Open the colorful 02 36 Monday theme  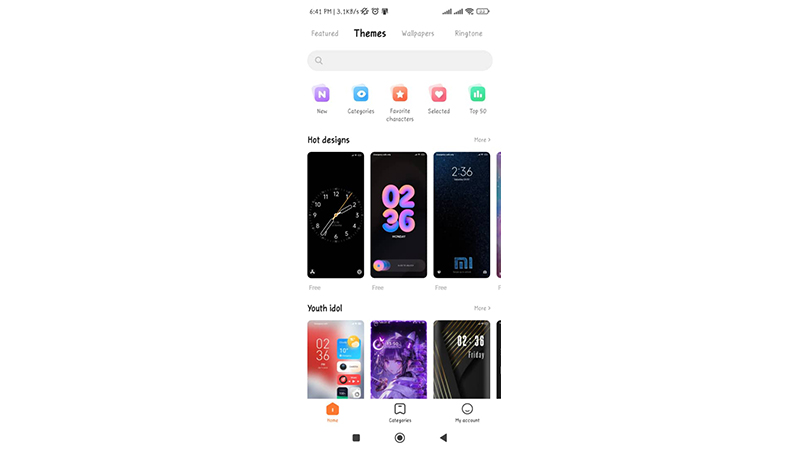pyautogui.click(x=399, y=215)
